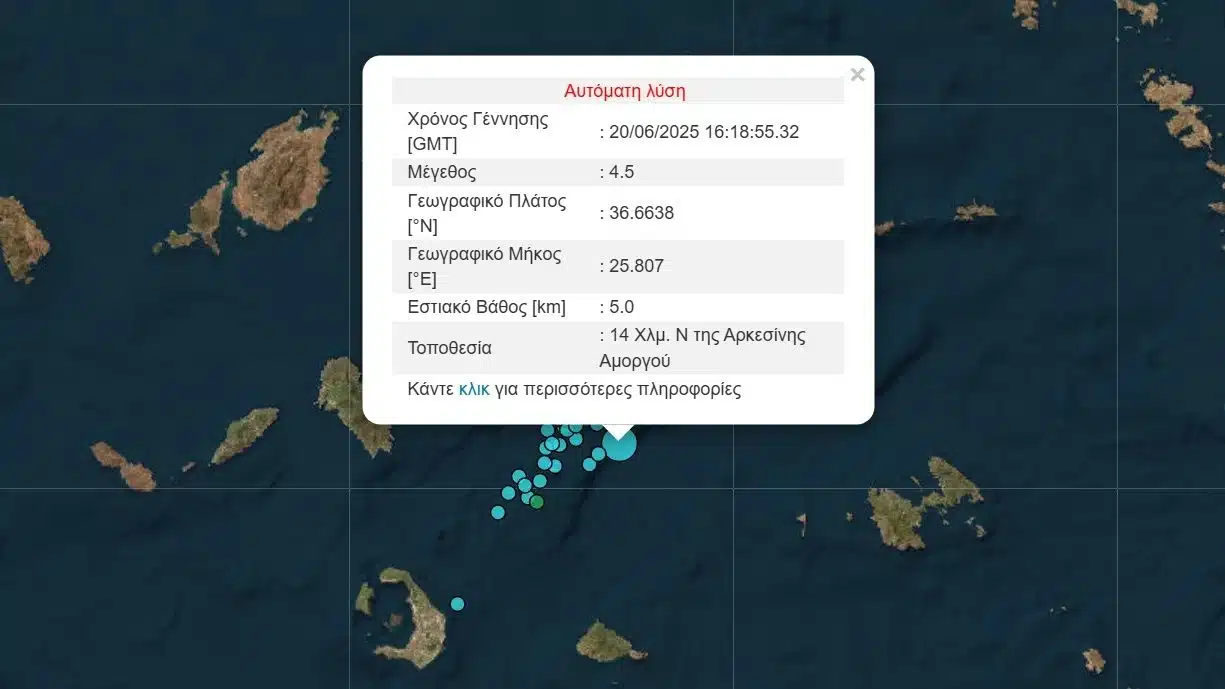Close the earthquake info popup

857,75
